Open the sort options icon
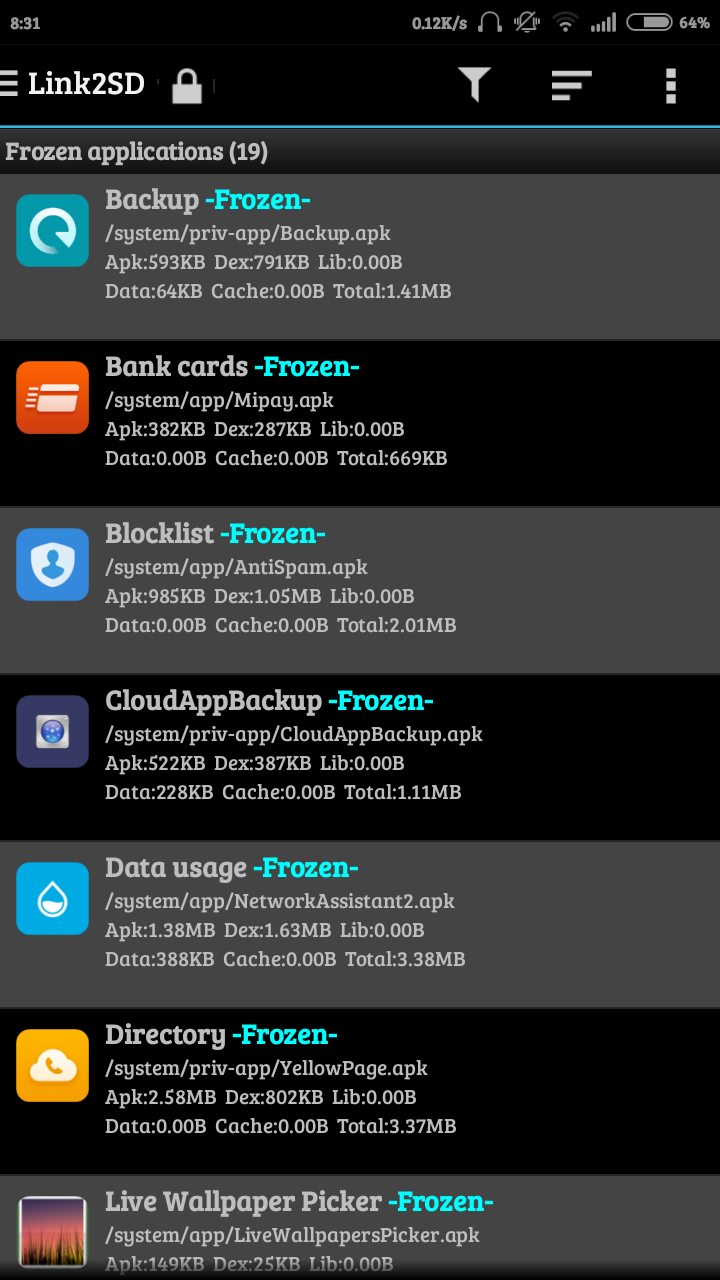The width and height of the screenshot is (720, 1280). pos(572,85)
